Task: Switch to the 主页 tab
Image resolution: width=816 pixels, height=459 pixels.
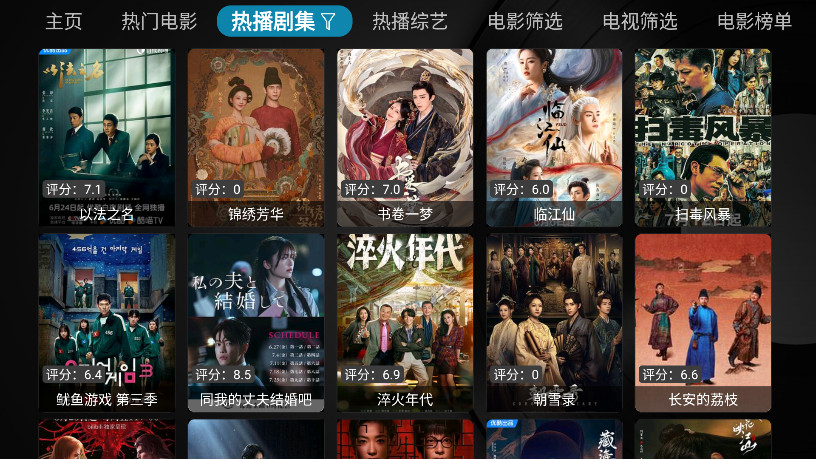Action: 63,21
